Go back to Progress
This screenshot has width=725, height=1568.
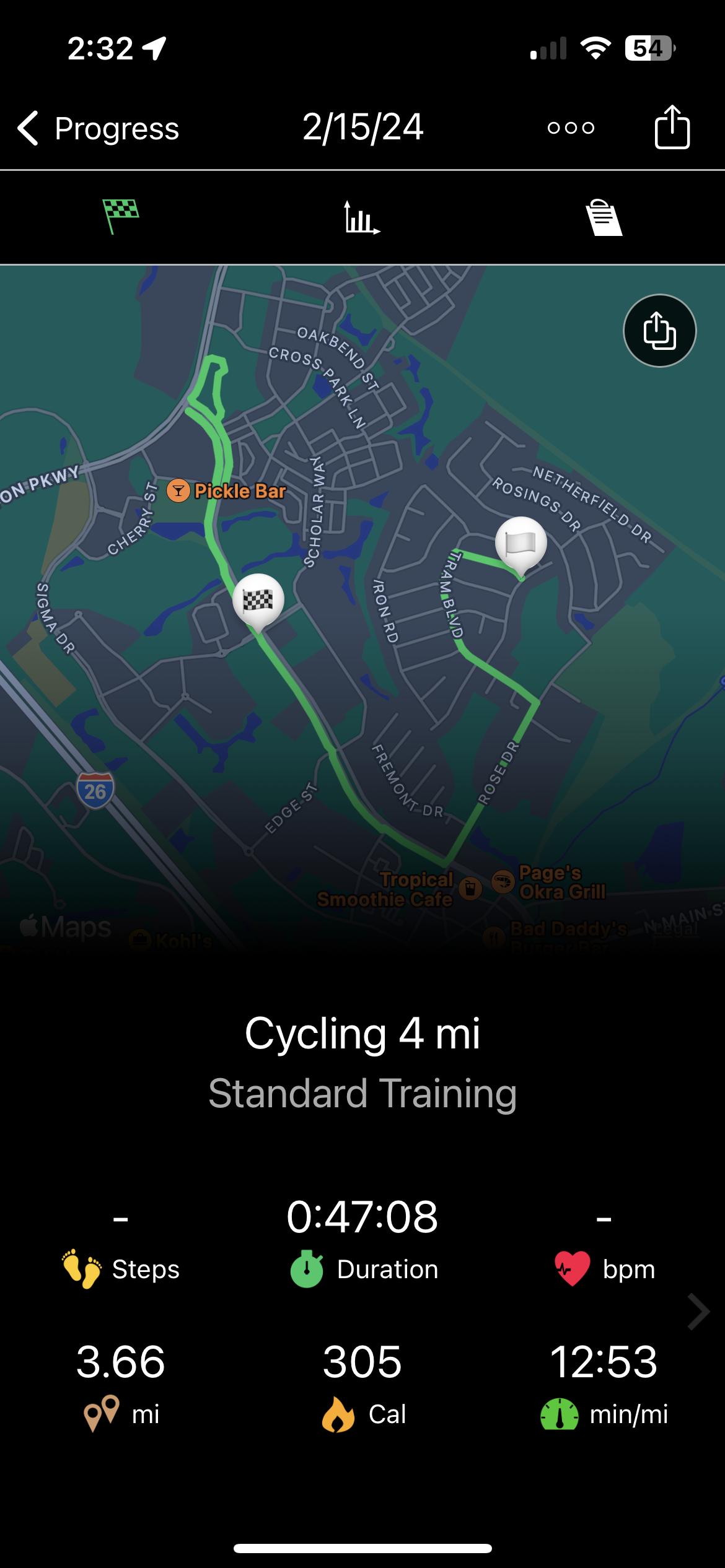coord(98,129)
